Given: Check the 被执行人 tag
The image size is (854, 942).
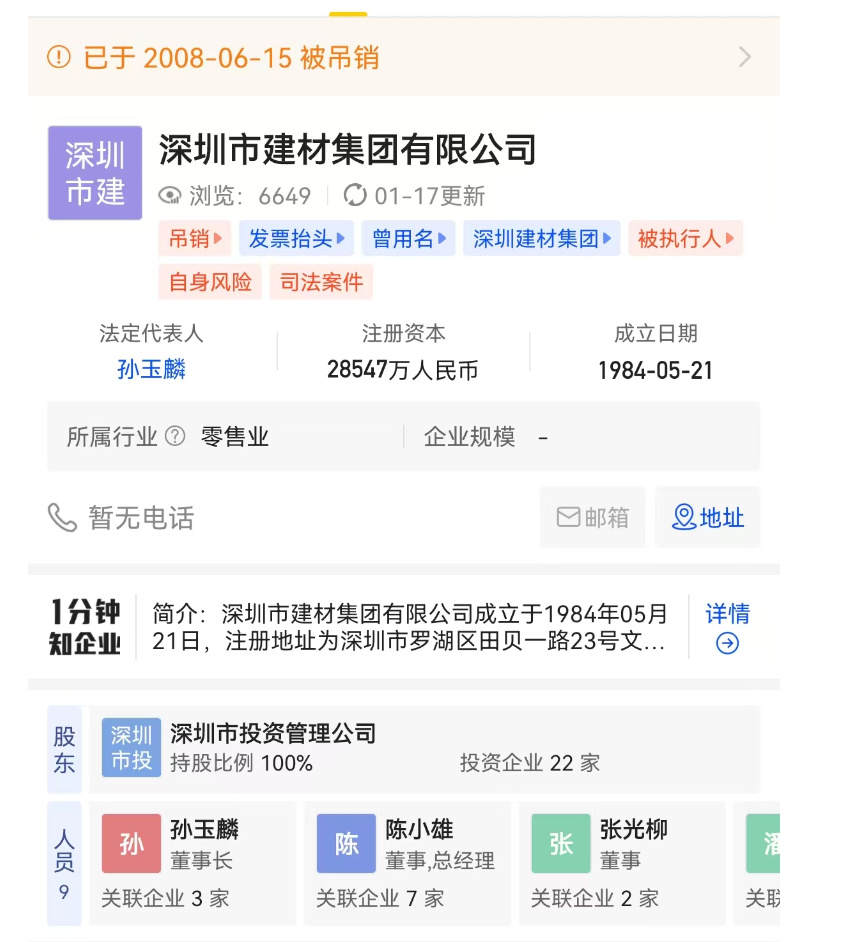Looking at the screenshot, I should pos(685,239).
